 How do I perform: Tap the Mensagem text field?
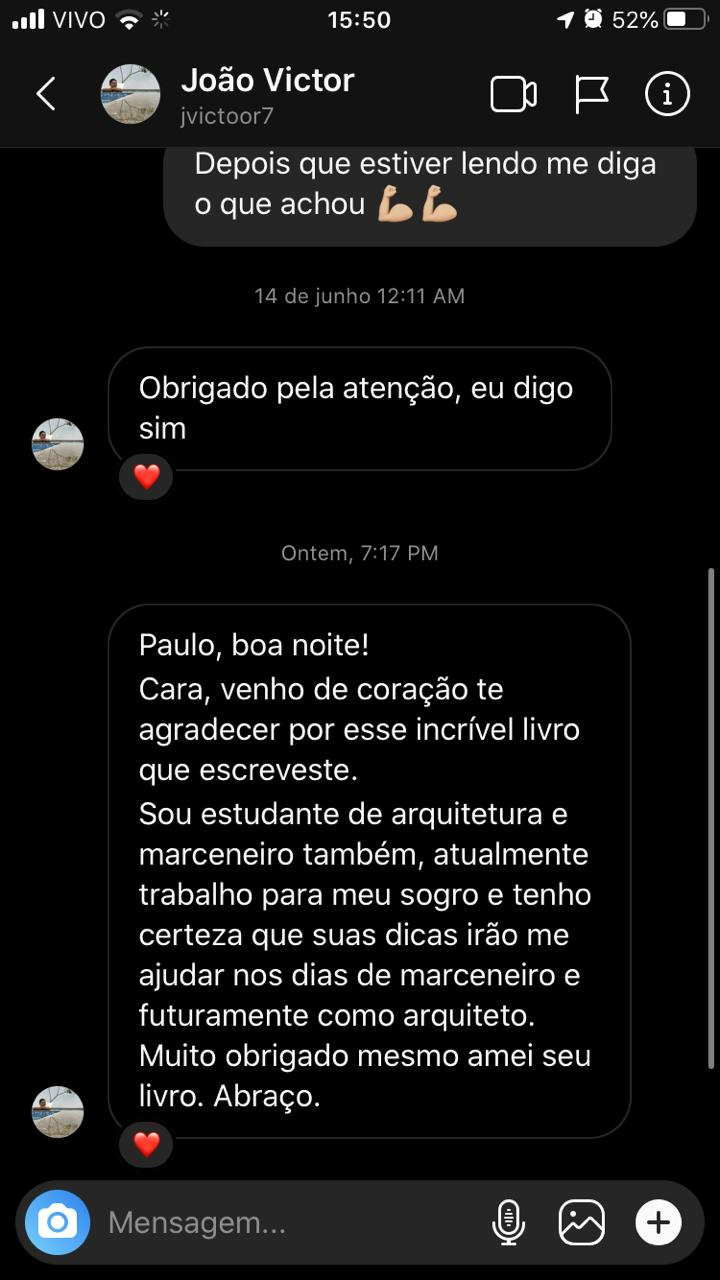[x=290, y=1222]
